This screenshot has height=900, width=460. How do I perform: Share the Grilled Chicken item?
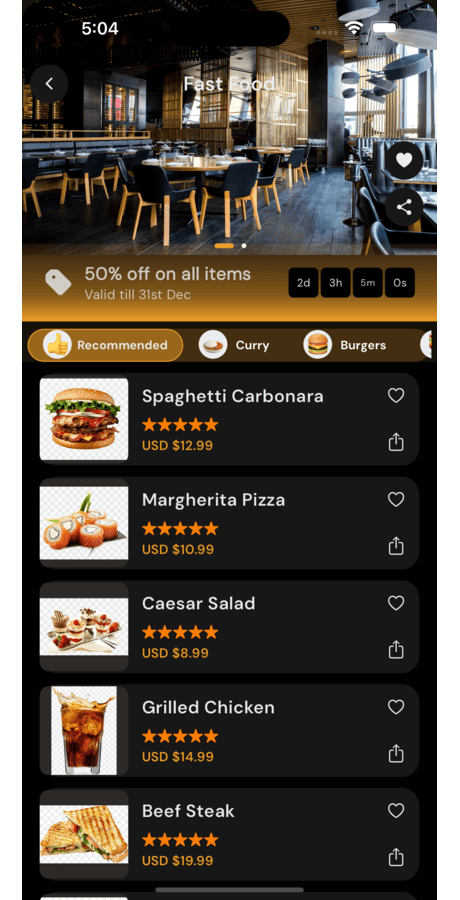(396, 754)
